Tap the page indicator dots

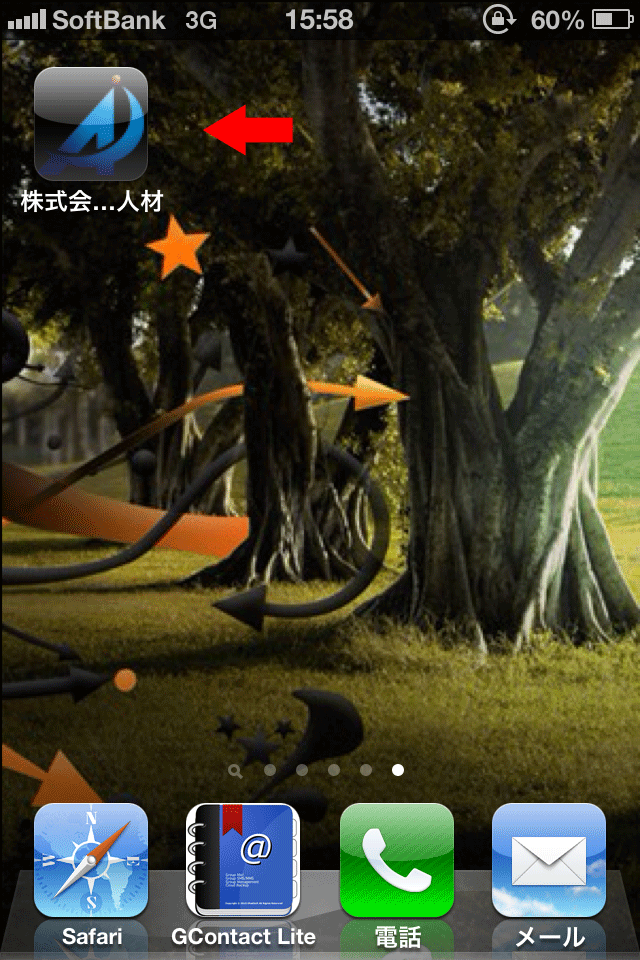(x=318, y=770)
